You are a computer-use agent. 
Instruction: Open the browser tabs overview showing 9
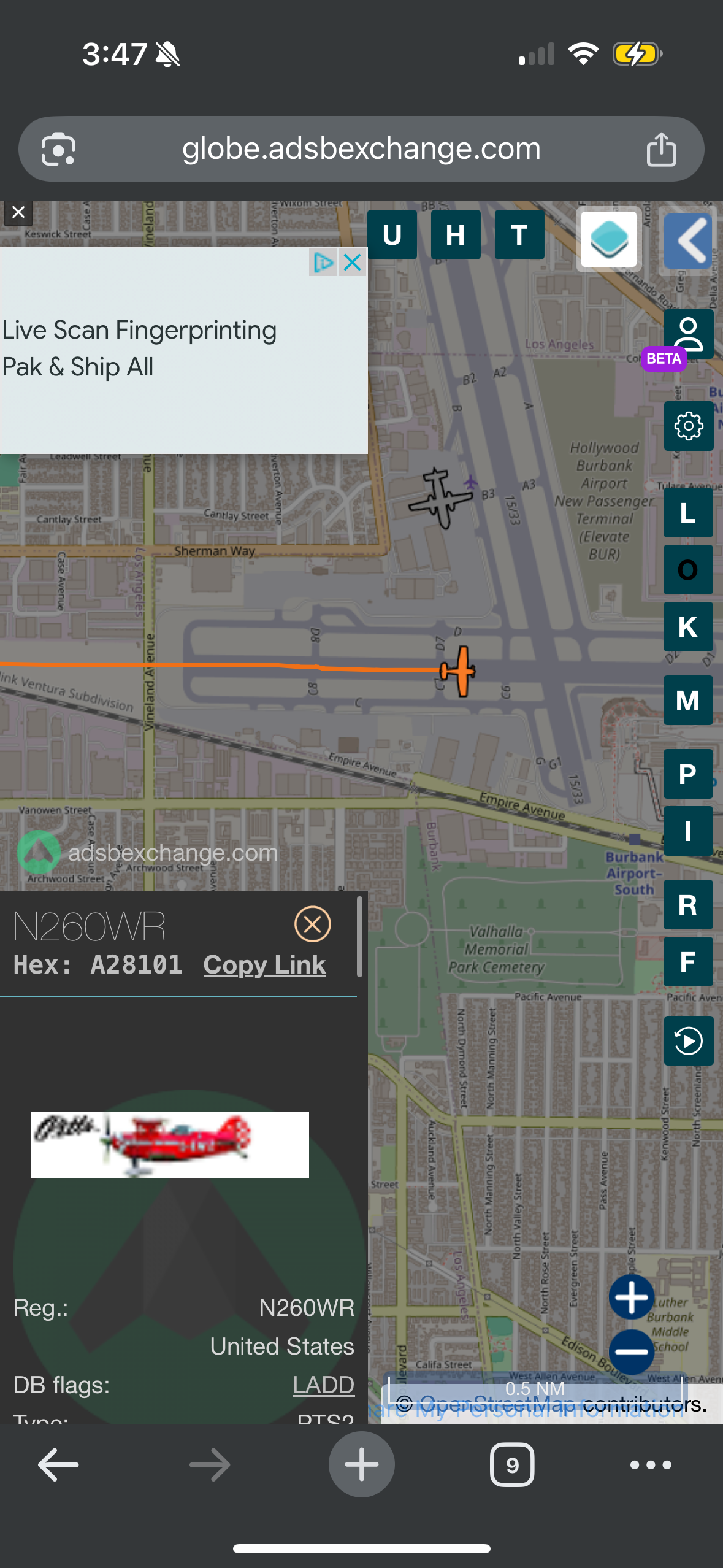[512, 1465]
